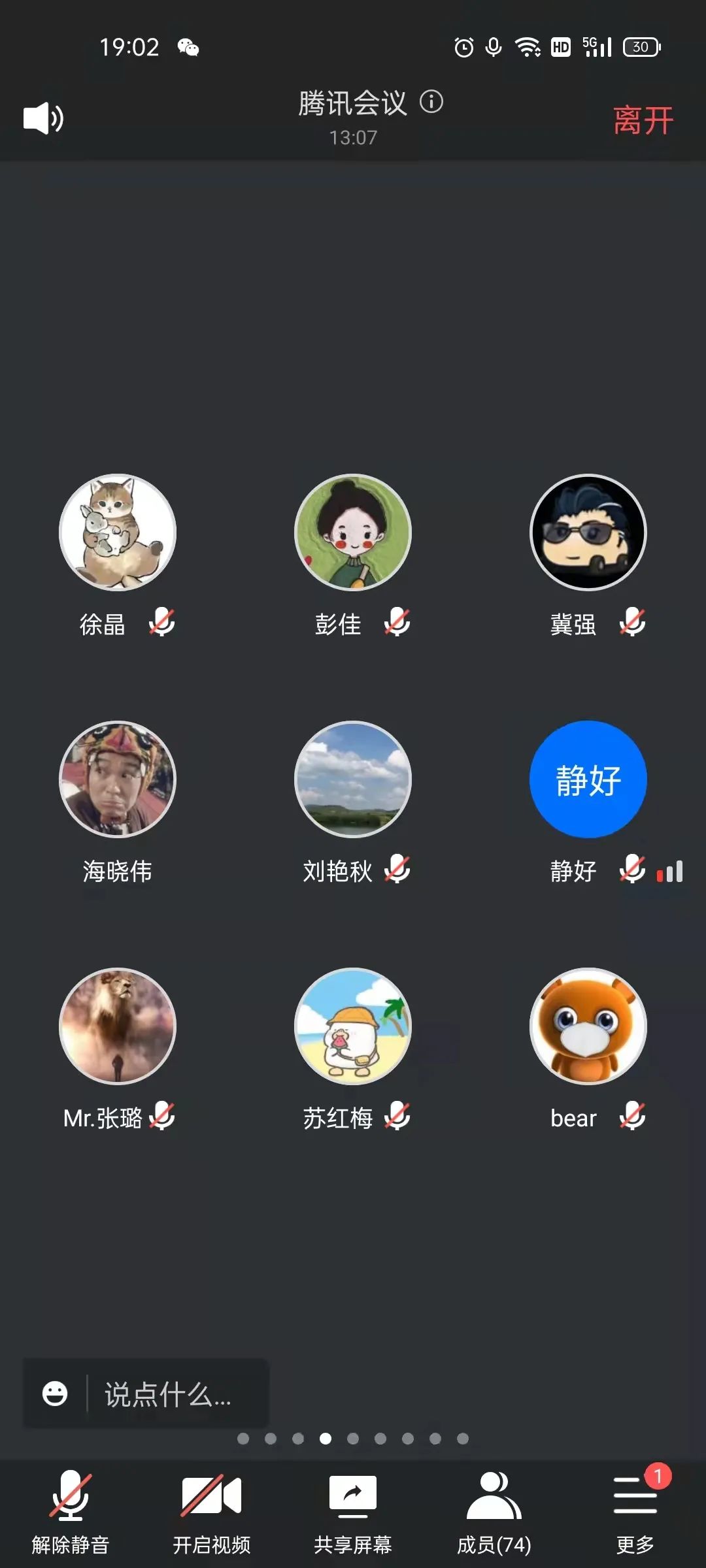Select participant Mr.张璐's avatar
This screenshot has width=706, height=1568.
[x=118, y=1026]
